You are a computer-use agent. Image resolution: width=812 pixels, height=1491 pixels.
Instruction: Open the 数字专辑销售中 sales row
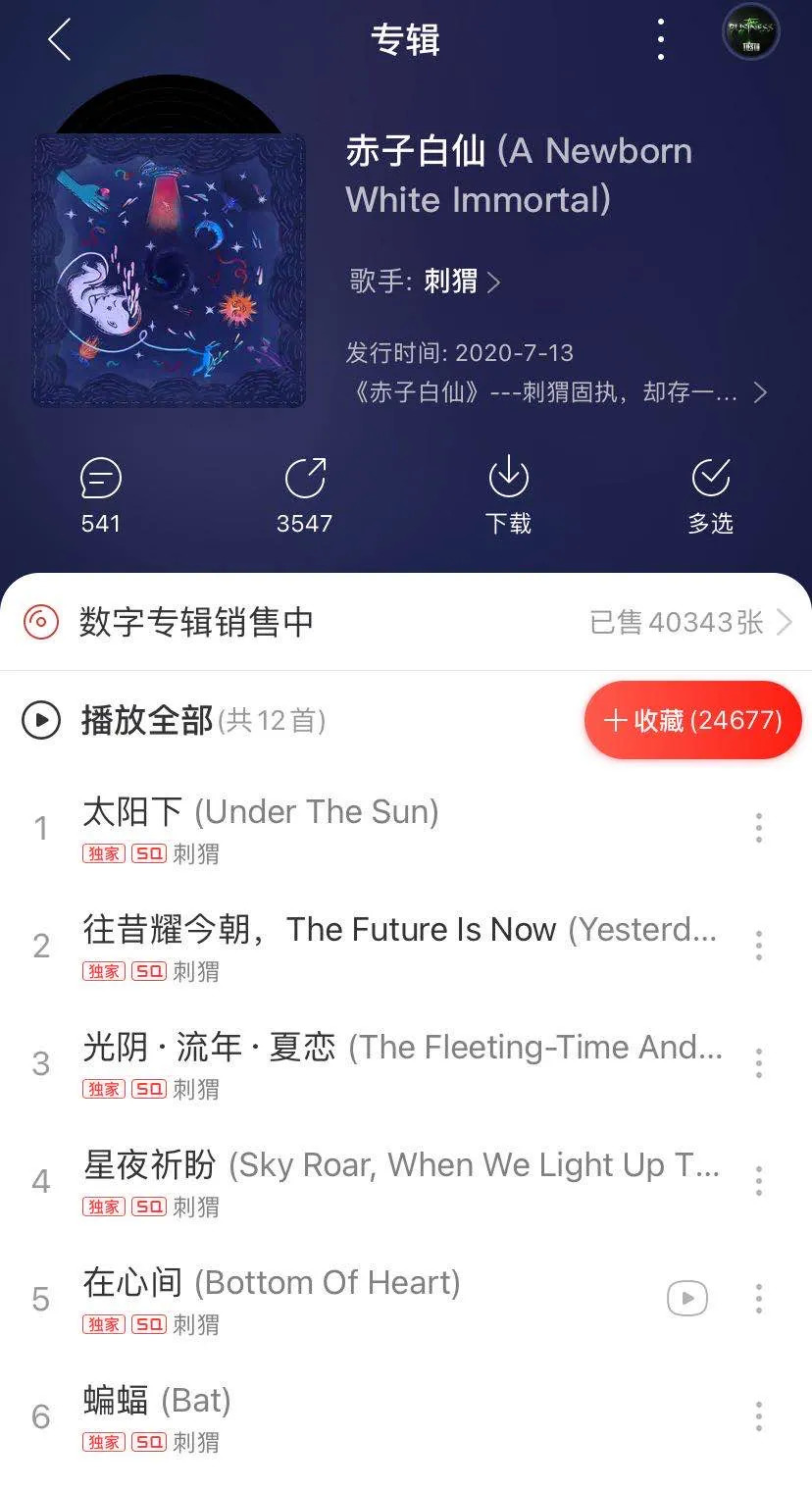406,622
